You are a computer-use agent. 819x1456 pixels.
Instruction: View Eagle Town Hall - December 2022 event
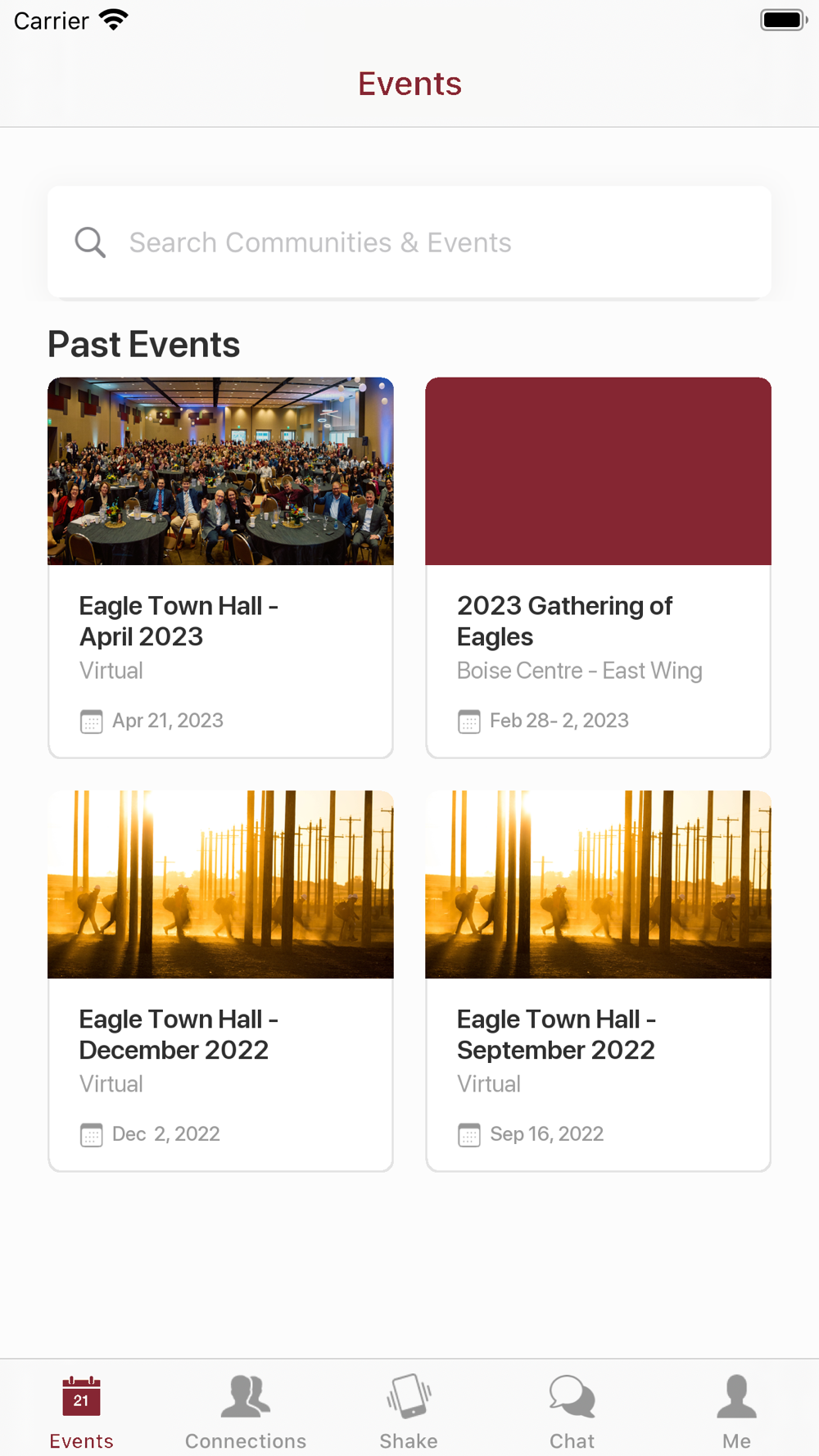(220, 981)
